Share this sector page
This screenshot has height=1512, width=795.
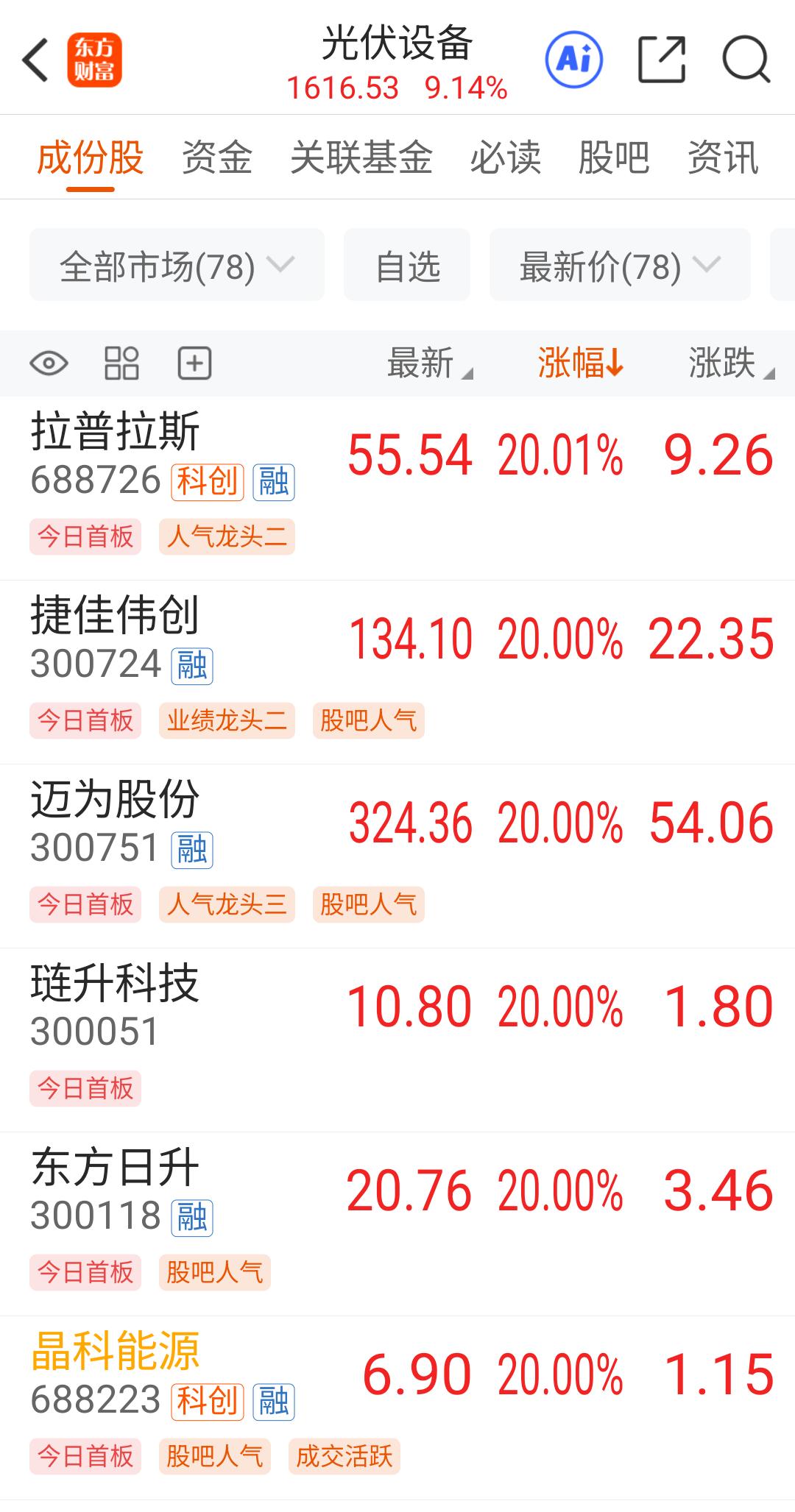661,60
